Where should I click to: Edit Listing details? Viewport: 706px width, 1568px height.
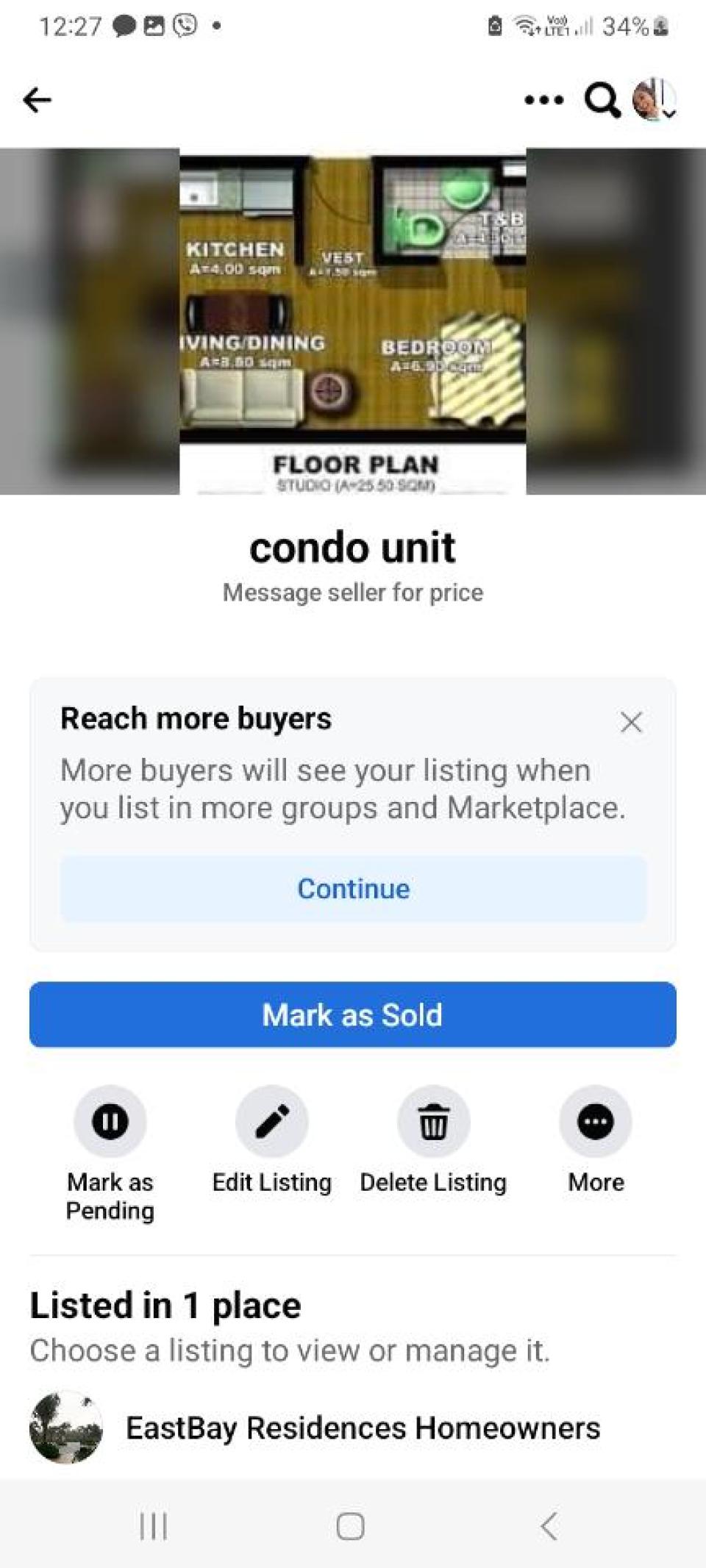tap(272, 1122)
